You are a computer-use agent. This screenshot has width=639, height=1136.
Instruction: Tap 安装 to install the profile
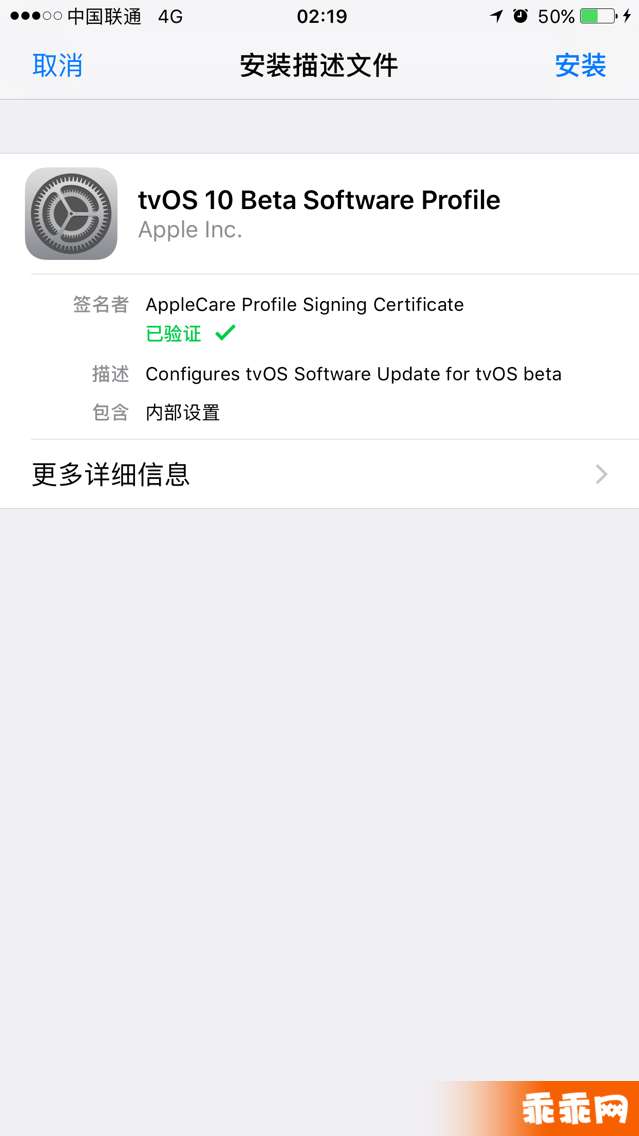pyautogui.click(x=580, y=66)
